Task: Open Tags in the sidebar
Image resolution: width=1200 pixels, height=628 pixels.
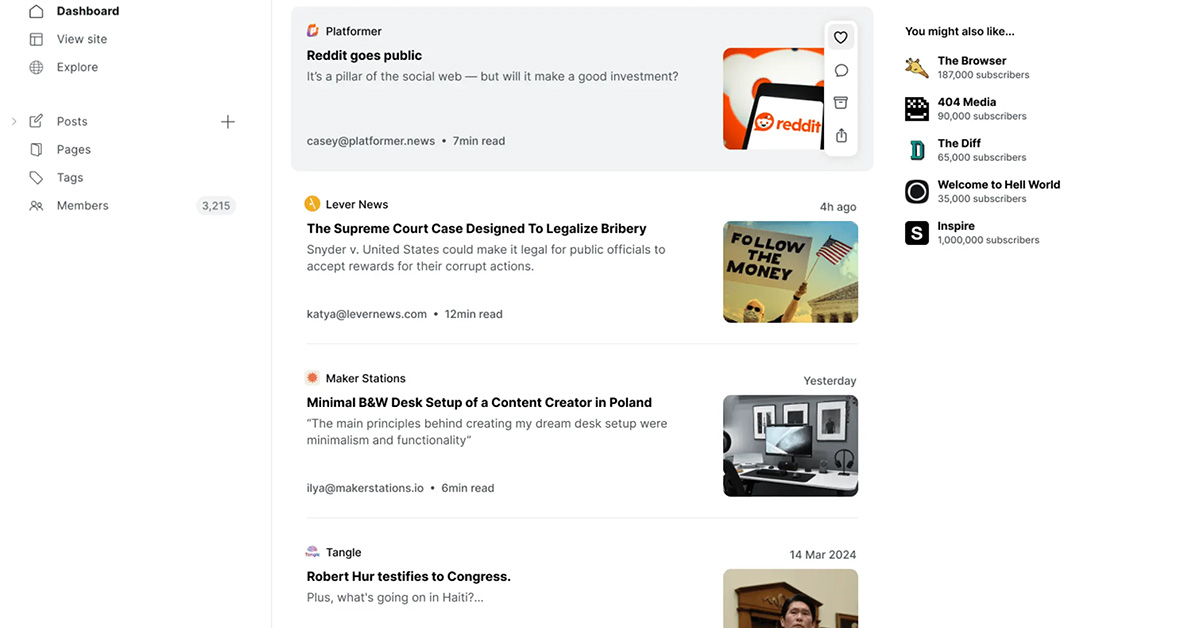Action: coord(70,177)
